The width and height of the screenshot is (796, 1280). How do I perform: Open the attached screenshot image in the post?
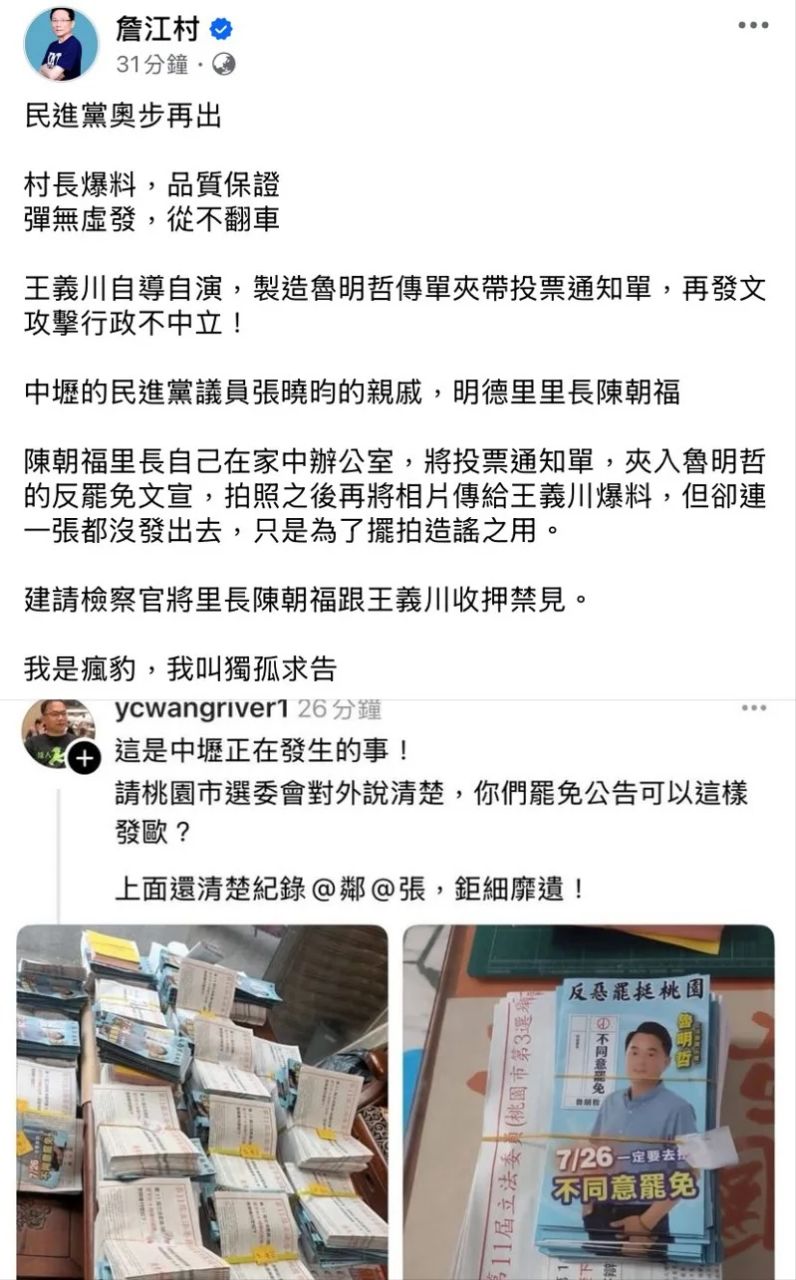[x=398, y=990]
